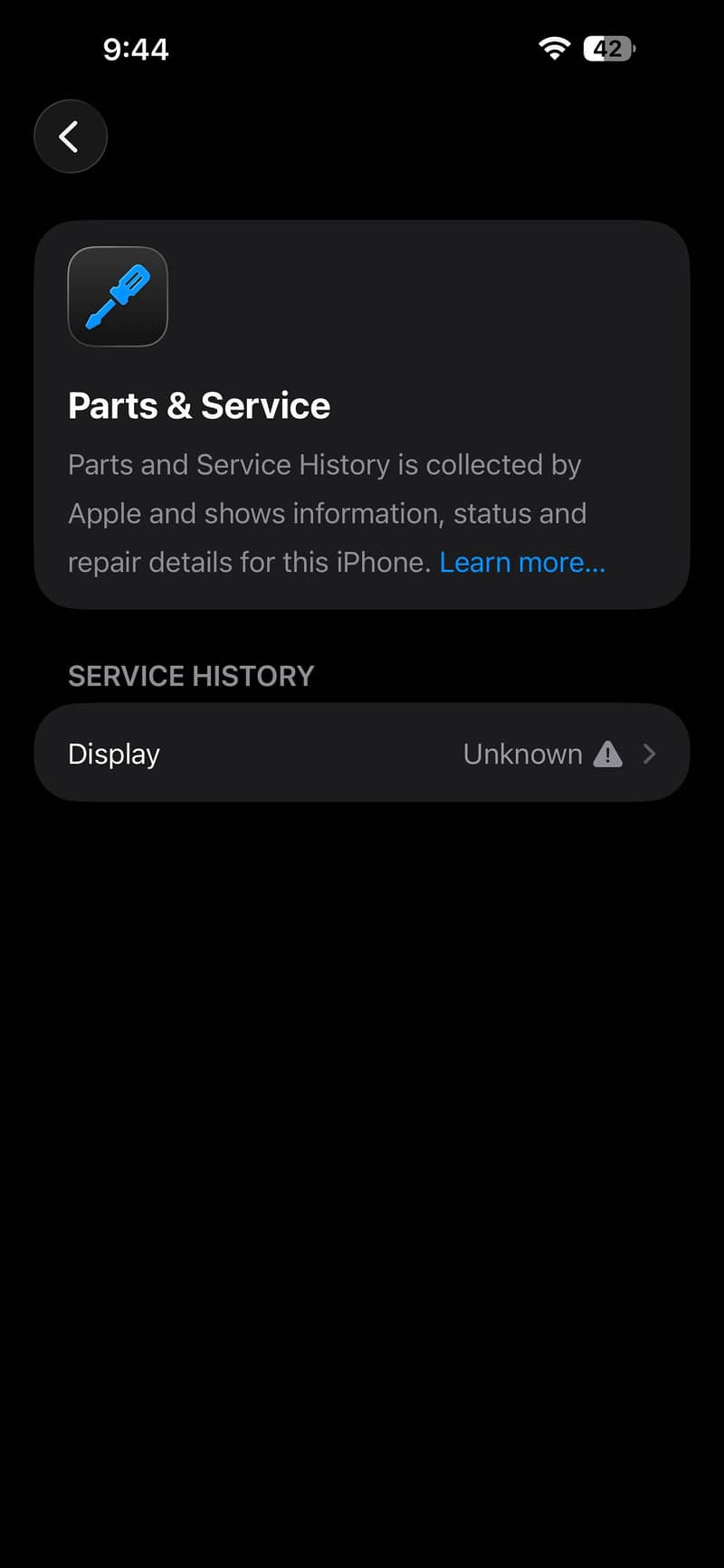The width and height of the screenshot is (724, 1568).
Task: Select the alert icon on the Display row
Action: coord(607,754)
